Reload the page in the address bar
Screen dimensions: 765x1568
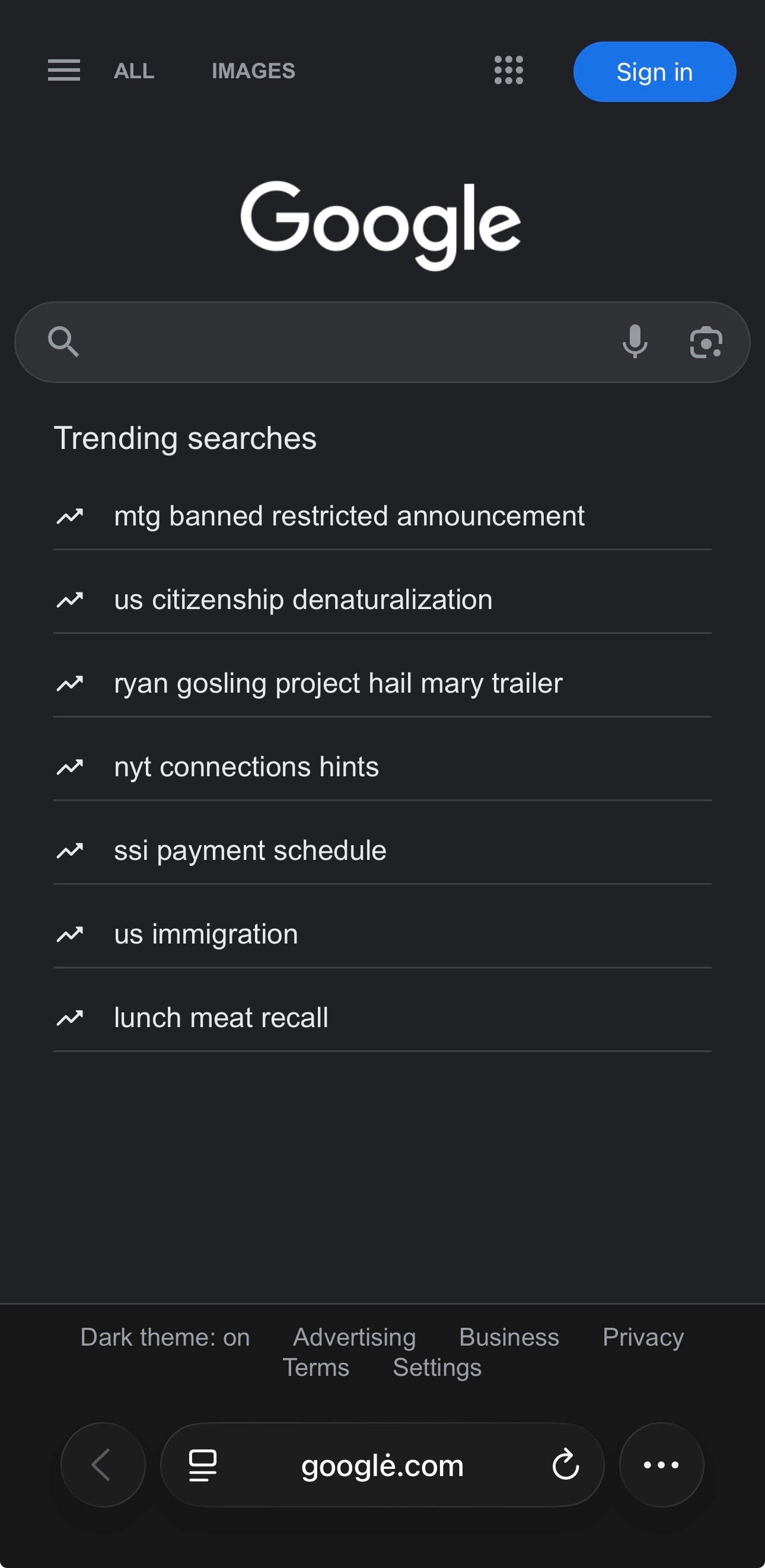[565, 1465]
